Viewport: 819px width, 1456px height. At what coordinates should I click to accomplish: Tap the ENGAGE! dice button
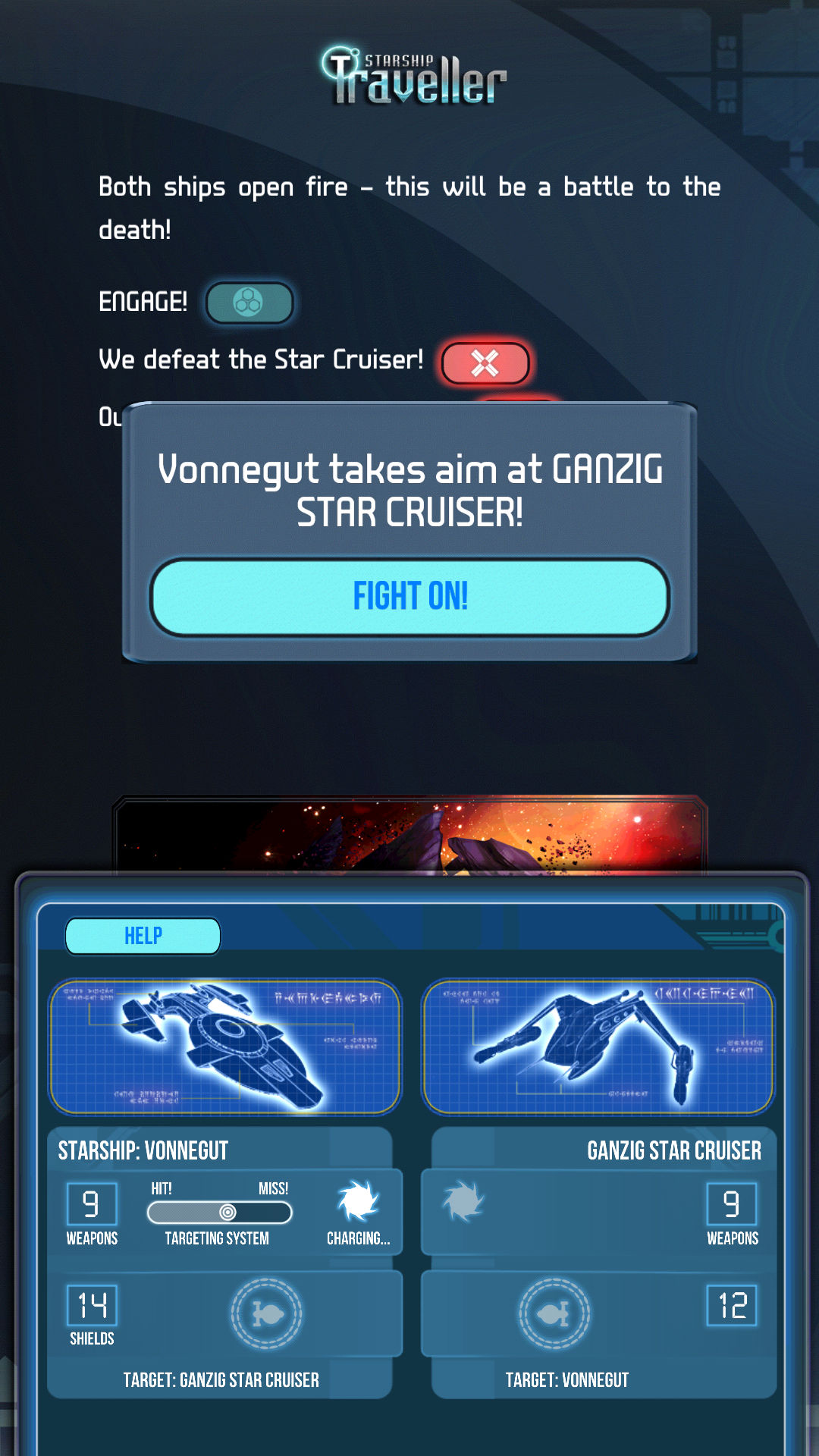pyautogui.click(x=249, y=303)
